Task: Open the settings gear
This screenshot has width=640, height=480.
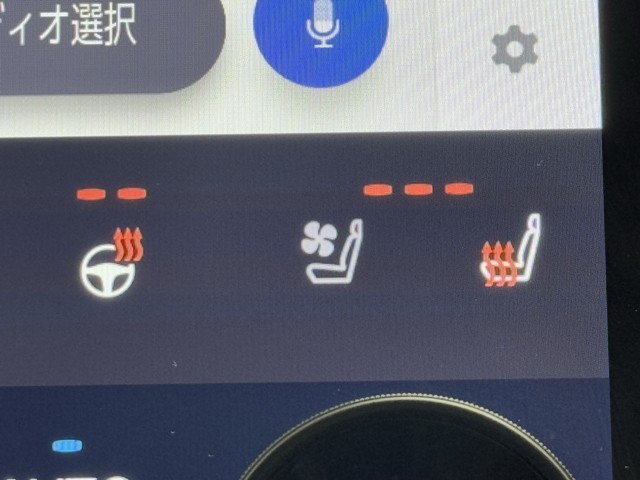Action: click(515, 50)
